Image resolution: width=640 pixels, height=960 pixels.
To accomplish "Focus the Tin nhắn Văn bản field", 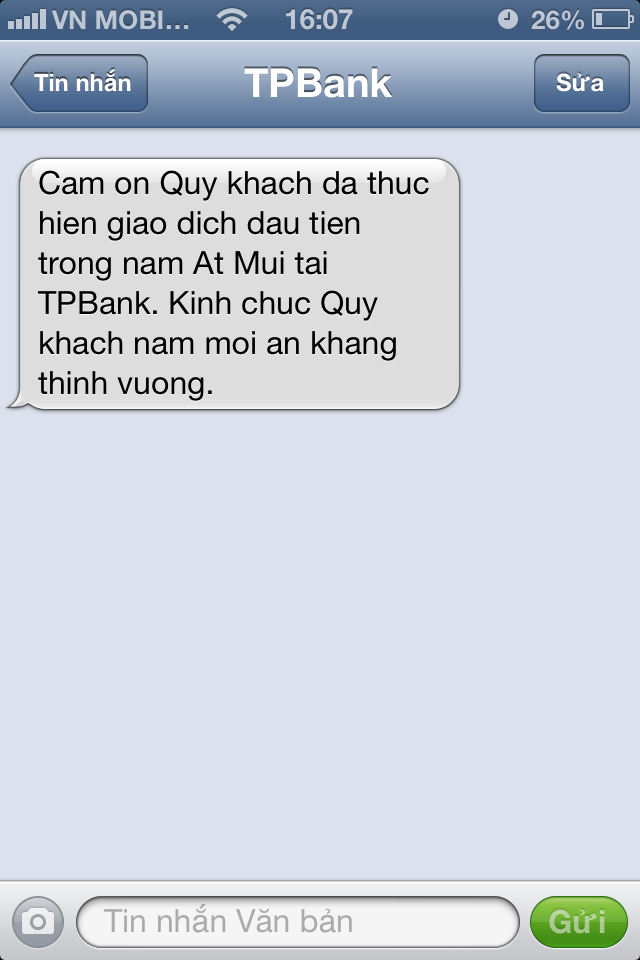I will 297,921.
